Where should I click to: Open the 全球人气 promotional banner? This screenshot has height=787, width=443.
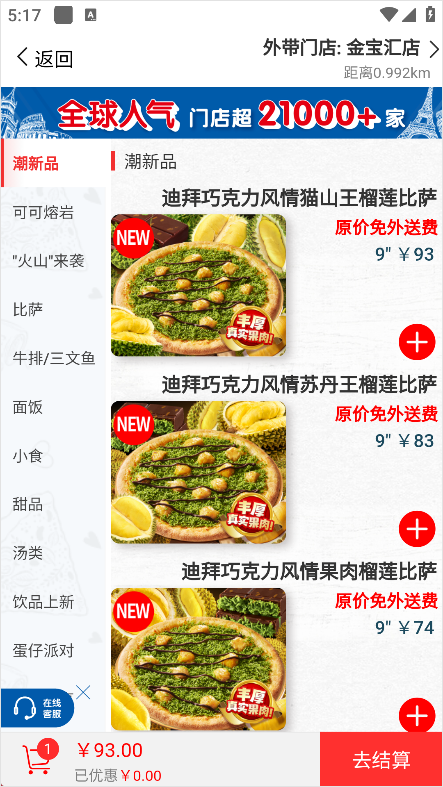pyautogui.click(x=221, y=113)
